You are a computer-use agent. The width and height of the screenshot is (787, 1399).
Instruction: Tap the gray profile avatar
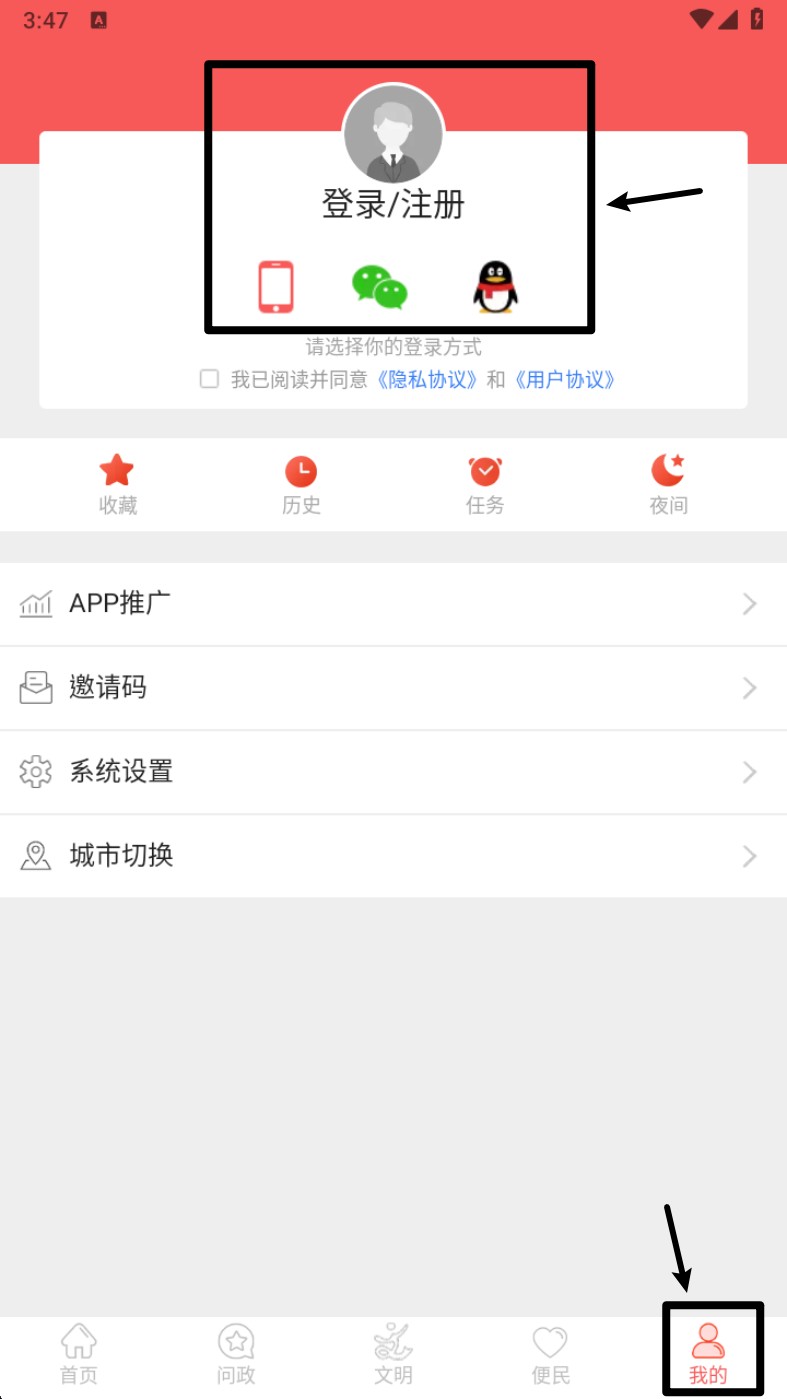pyautogui.click(x=393, y=134)
